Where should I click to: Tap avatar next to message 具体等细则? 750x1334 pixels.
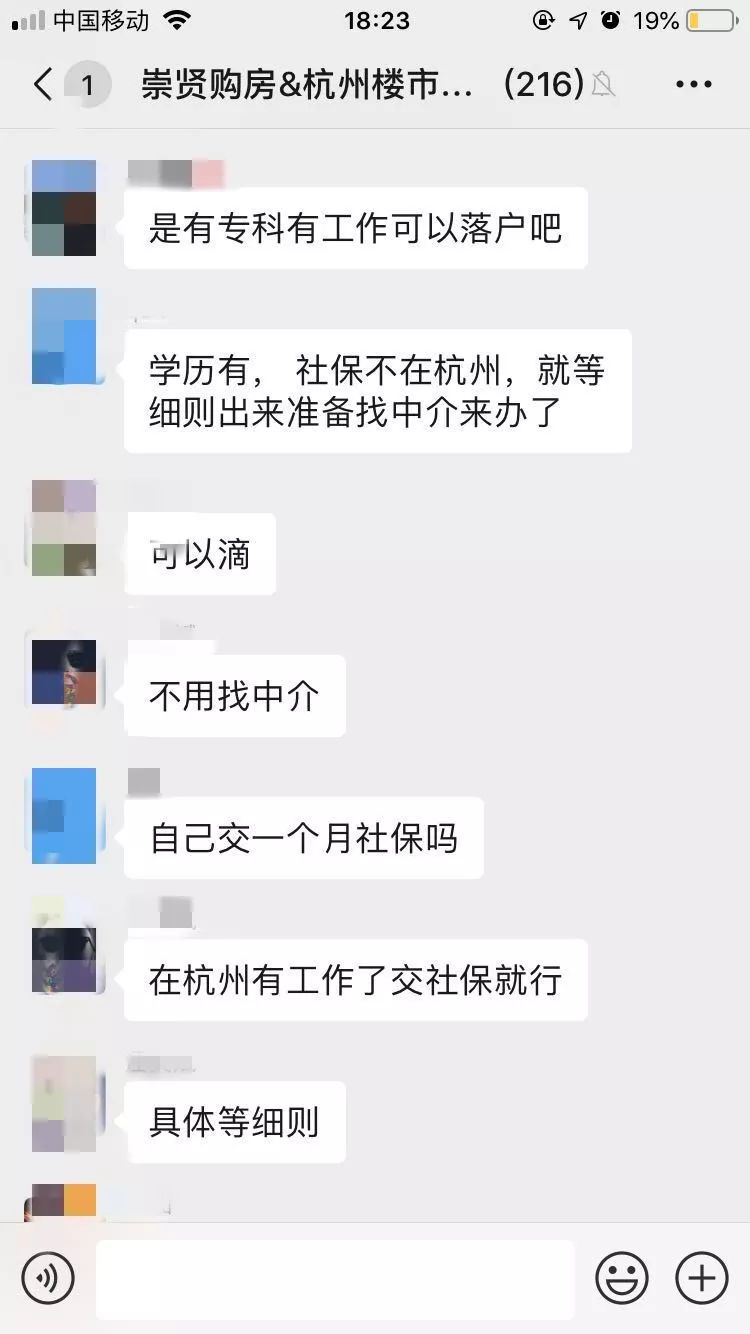coord(64,1104)
